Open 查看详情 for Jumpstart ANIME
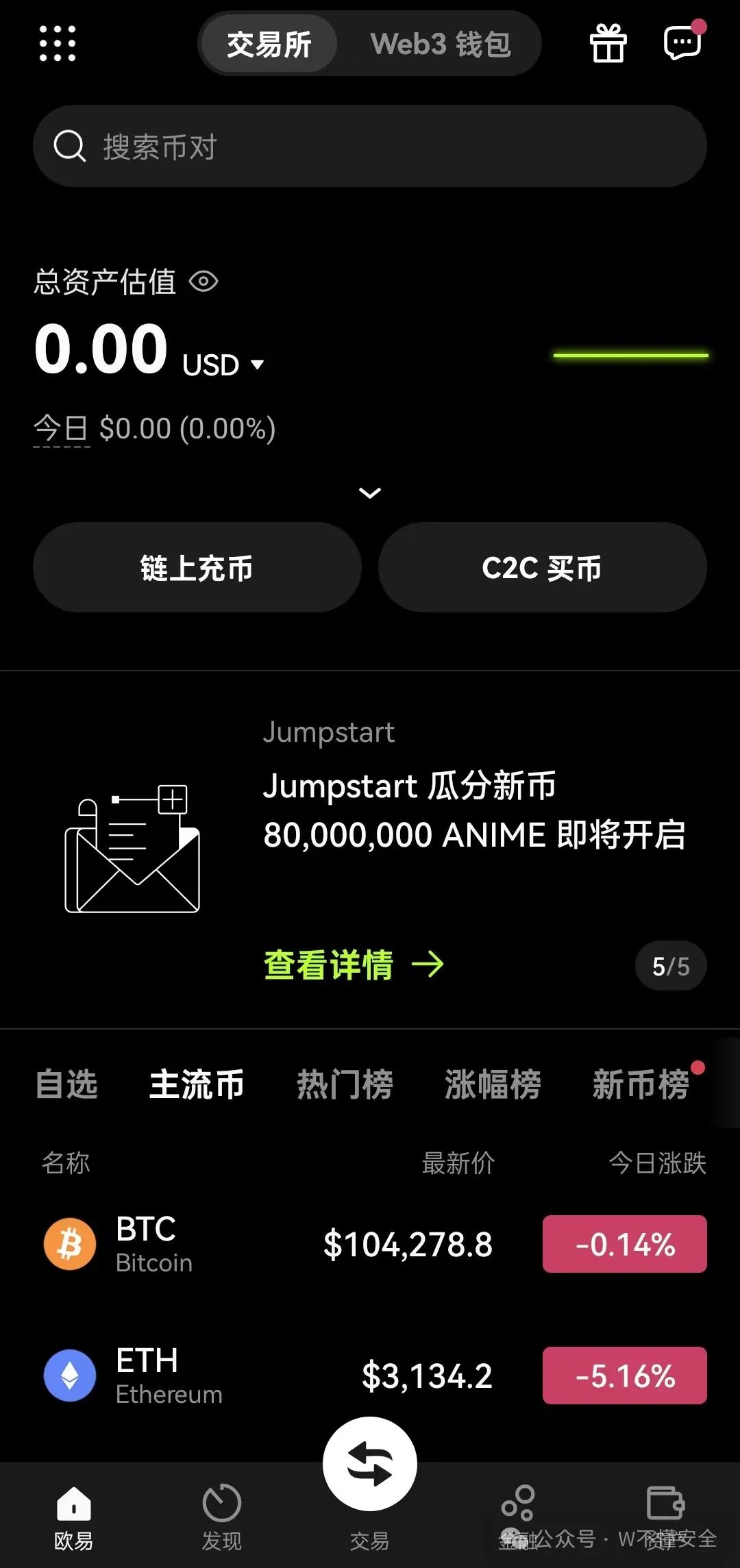740x1568 pixels. [354, 965]
